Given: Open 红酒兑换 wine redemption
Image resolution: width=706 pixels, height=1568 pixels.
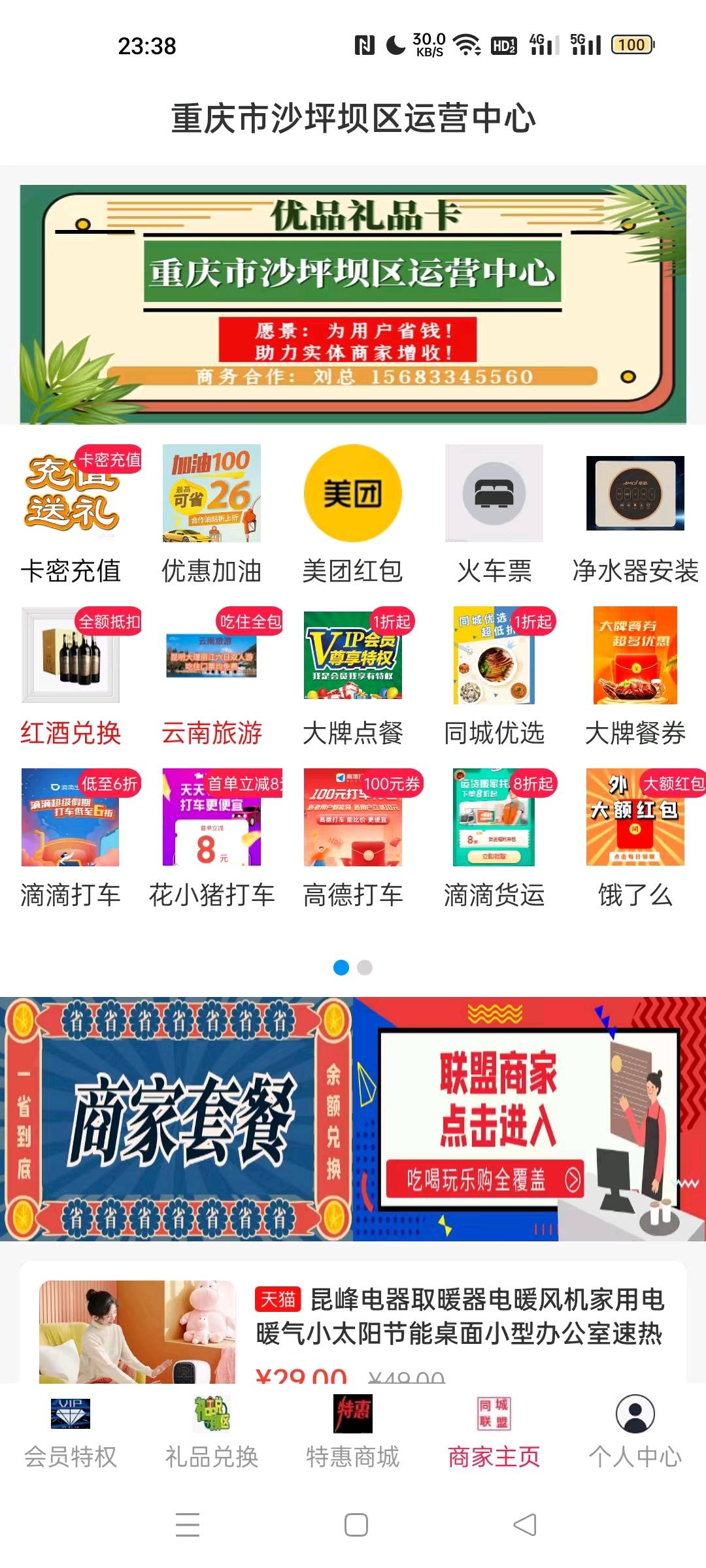Looking at the screenshot, I should pyautogui.click(x=71, y=676).
